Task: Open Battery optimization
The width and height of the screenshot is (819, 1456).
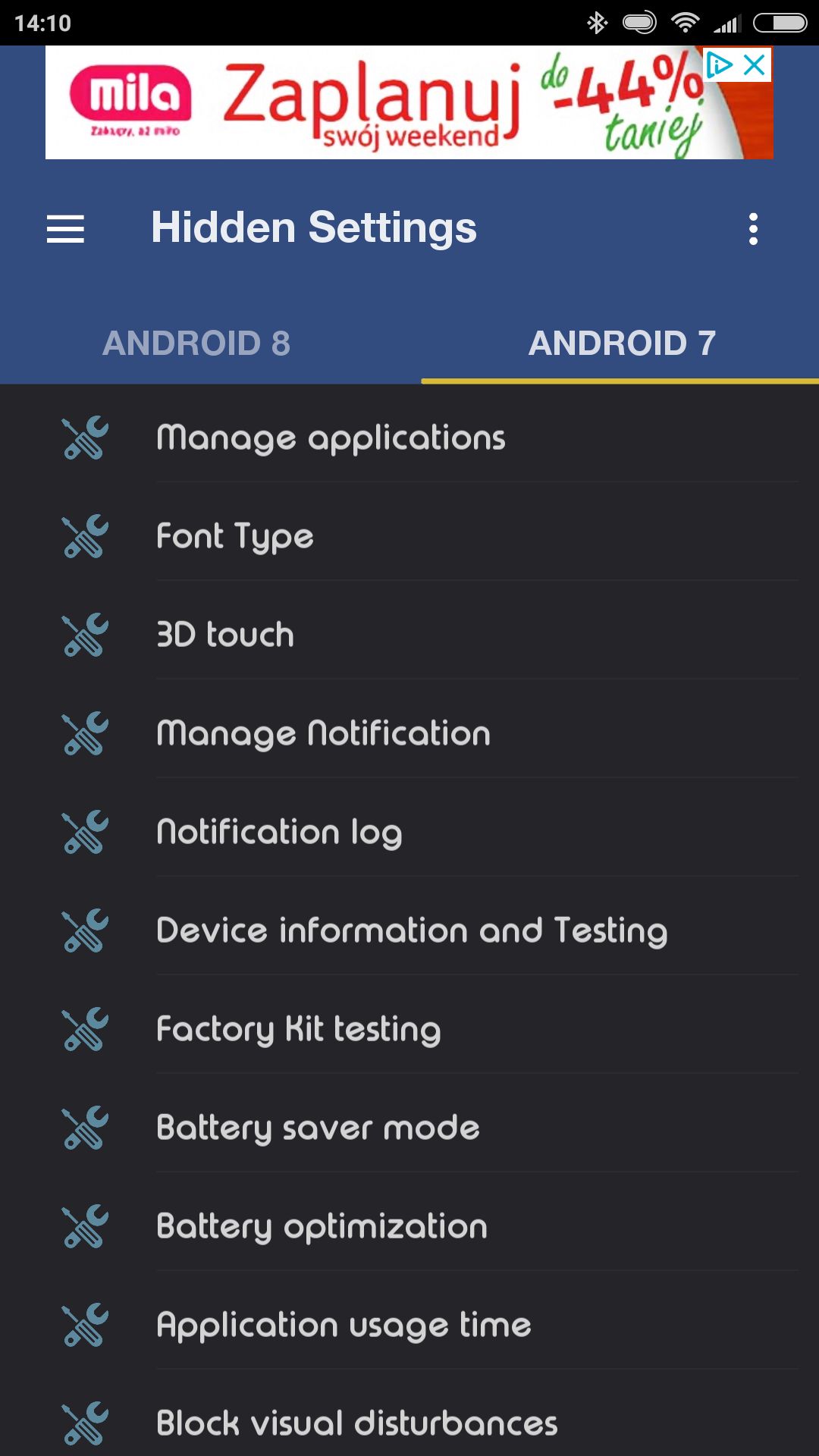Action: 409,1226
